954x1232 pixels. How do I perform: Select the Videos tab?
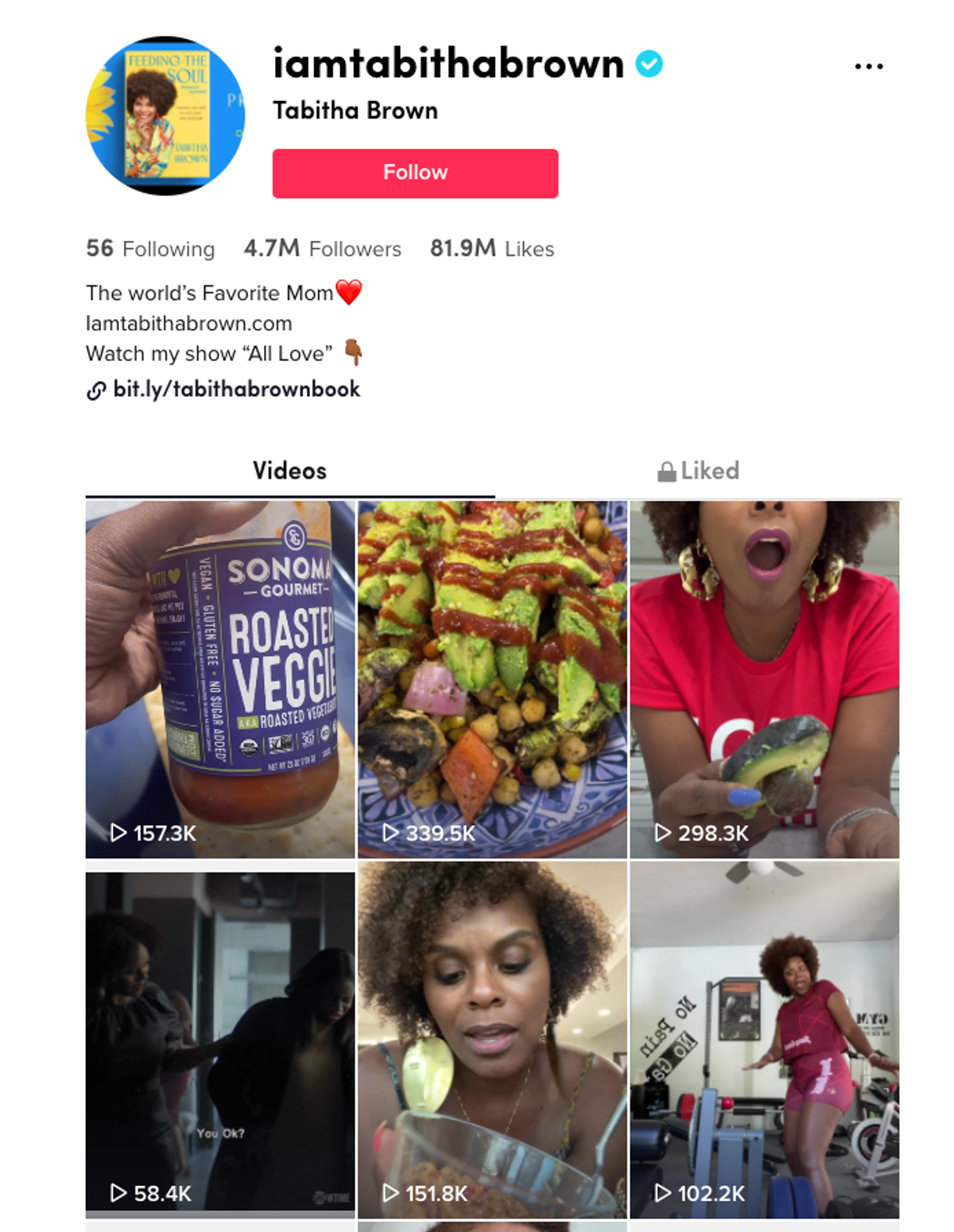289,471
